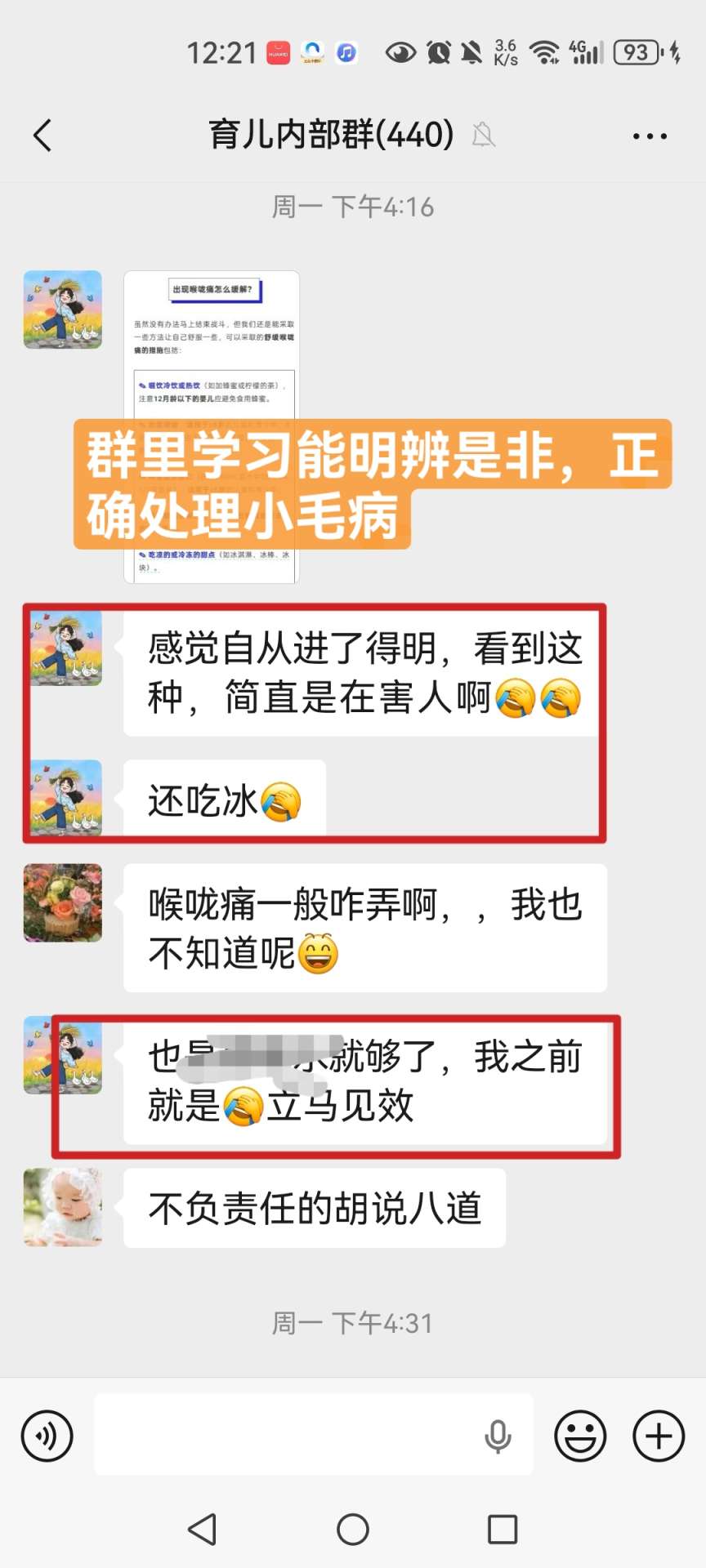
Task: Tap the system home button
Action: [x=353, y=1529]
